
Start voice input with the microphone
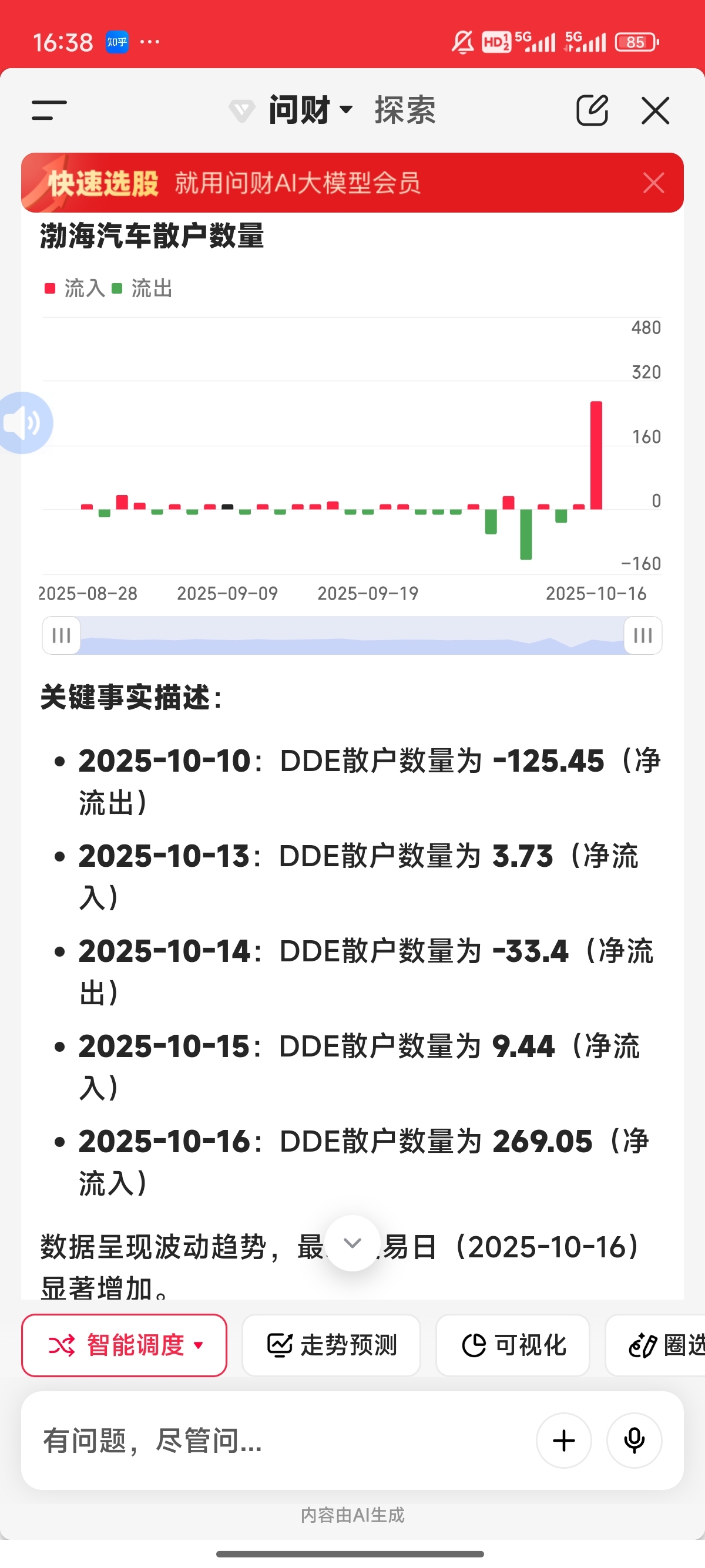click(x=634, y=1441)
